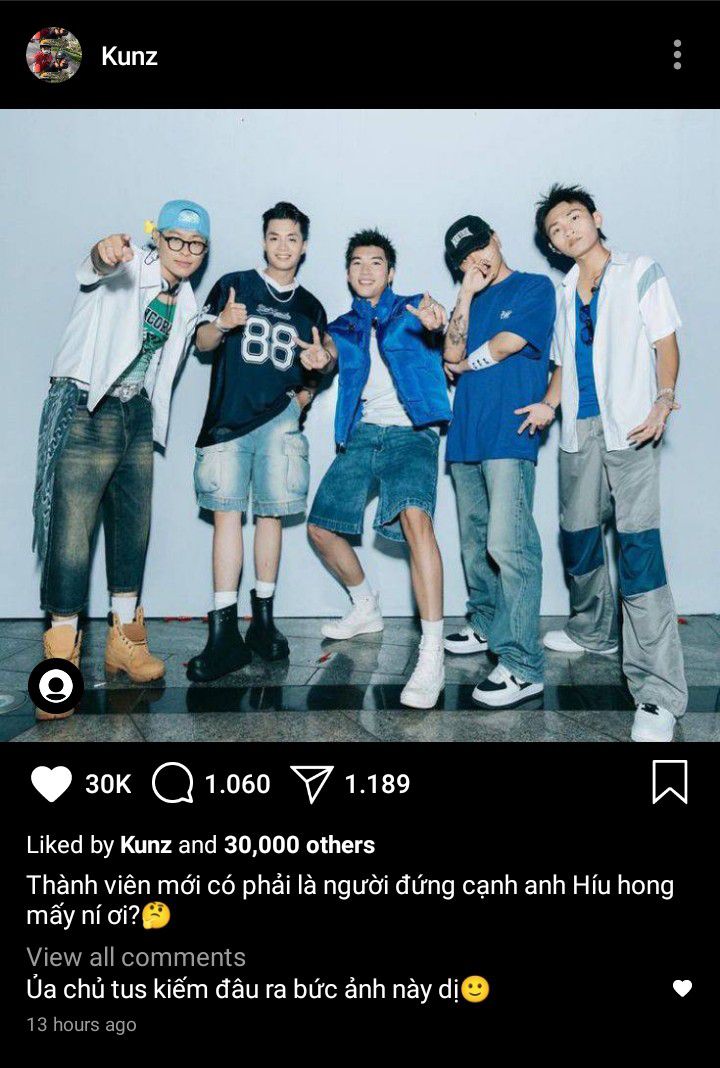The width and height of the screenshot is (720, 1068).
Task: Open the group photo in the post
Action: [x=360, y=425]
